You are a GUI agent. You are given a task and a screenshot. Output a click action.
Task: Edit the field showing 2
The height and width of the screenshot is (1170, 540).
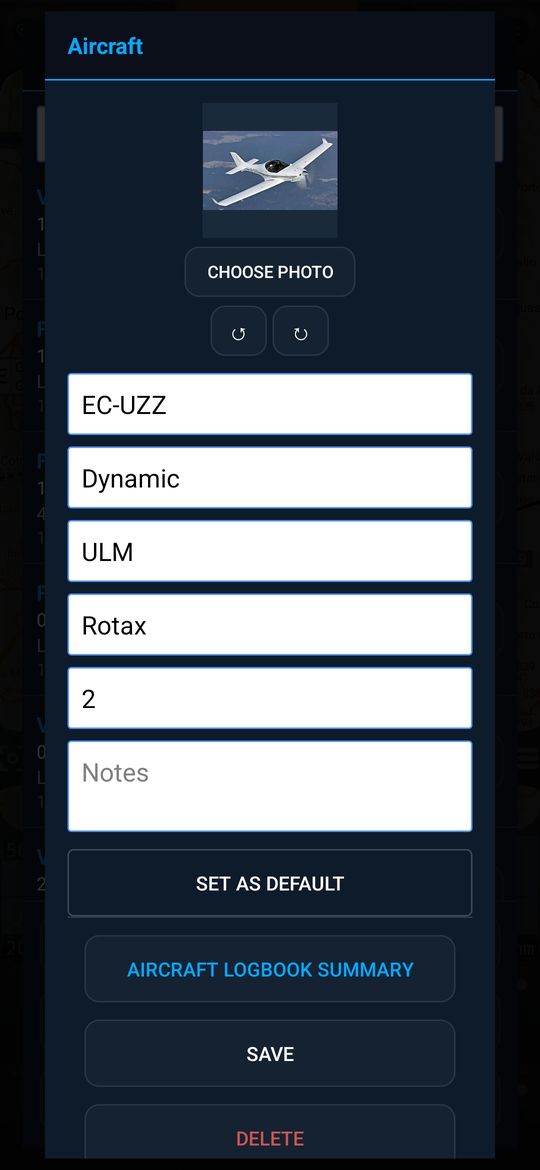[x=269, y=698]
